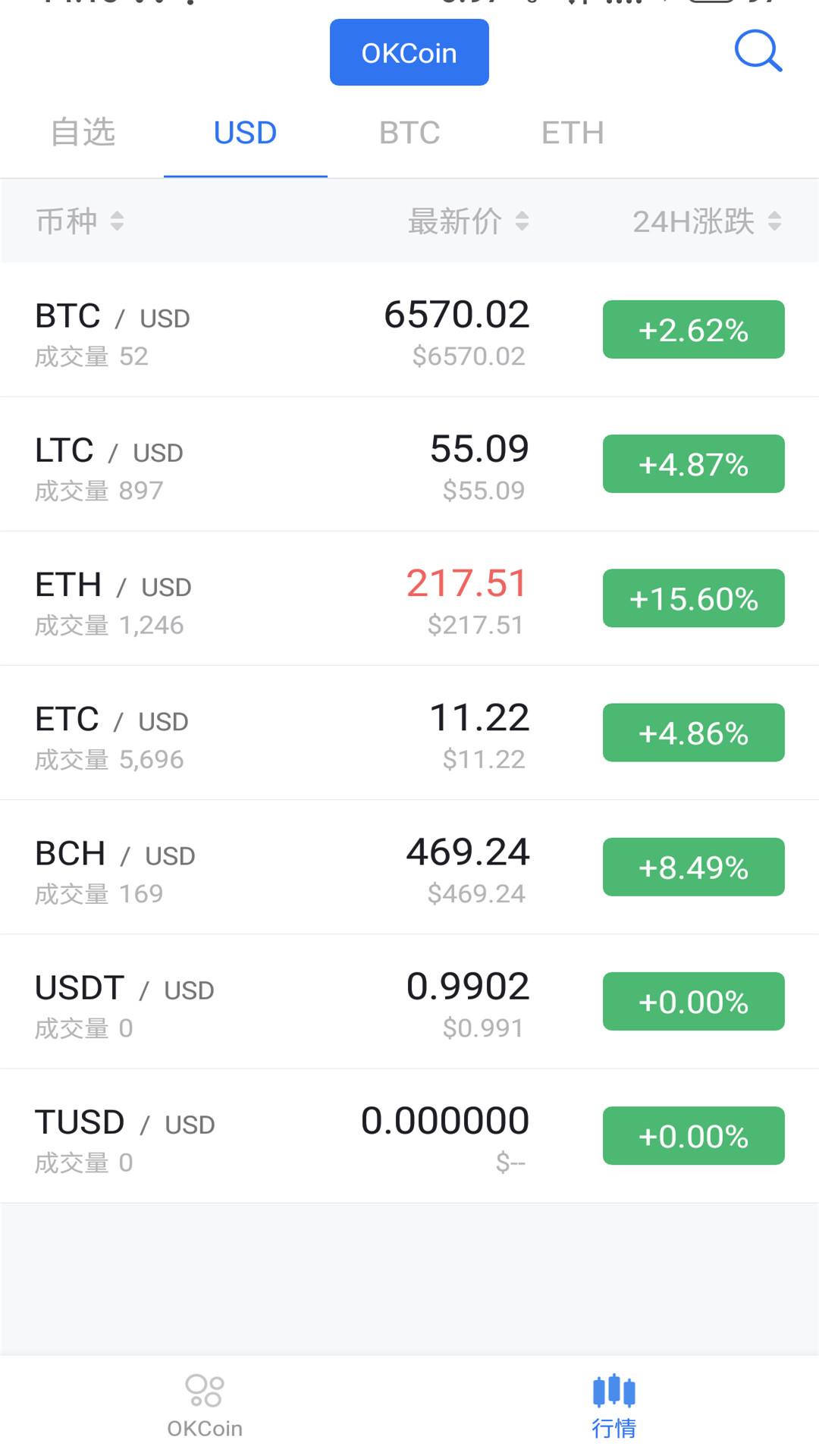
Task: Select the 行情 bottom tab
Action: pos(614,1406)
